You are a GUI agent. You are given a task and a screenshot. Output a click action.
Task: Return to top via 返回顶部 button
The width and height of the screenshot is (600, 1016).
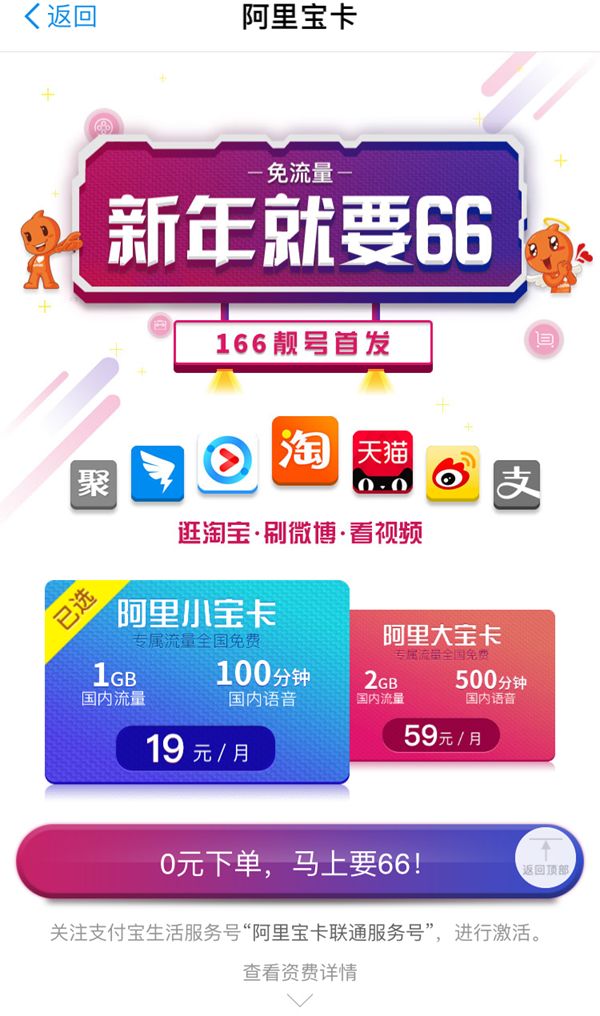(545, 858)
